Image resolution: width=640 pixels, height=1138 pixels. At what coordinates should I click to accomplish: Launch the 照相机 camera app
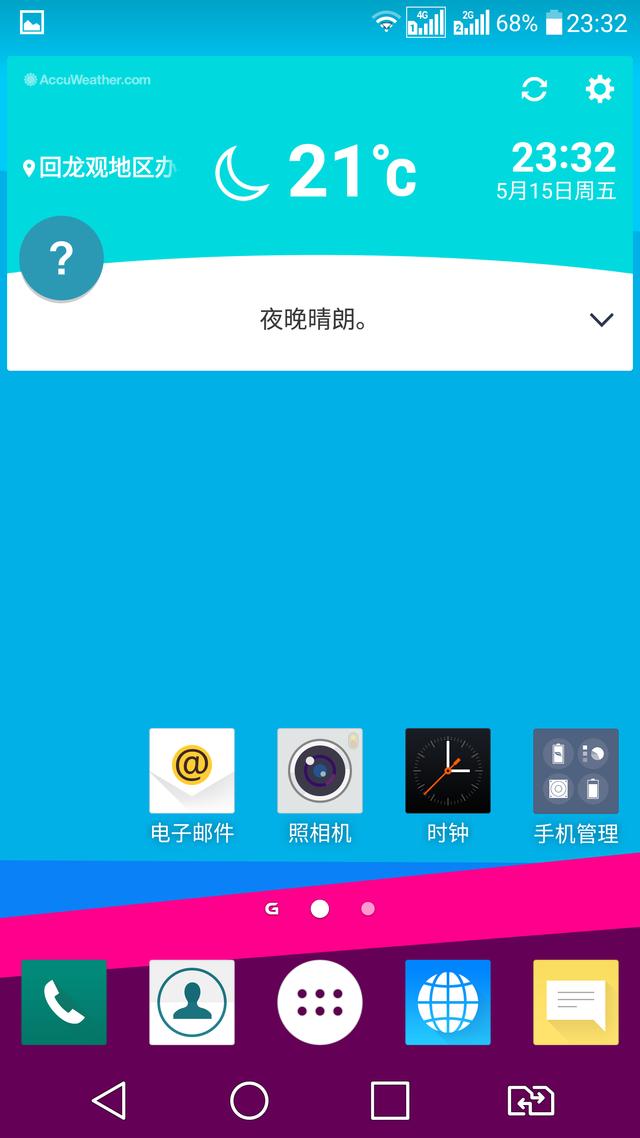coord(320,771)
